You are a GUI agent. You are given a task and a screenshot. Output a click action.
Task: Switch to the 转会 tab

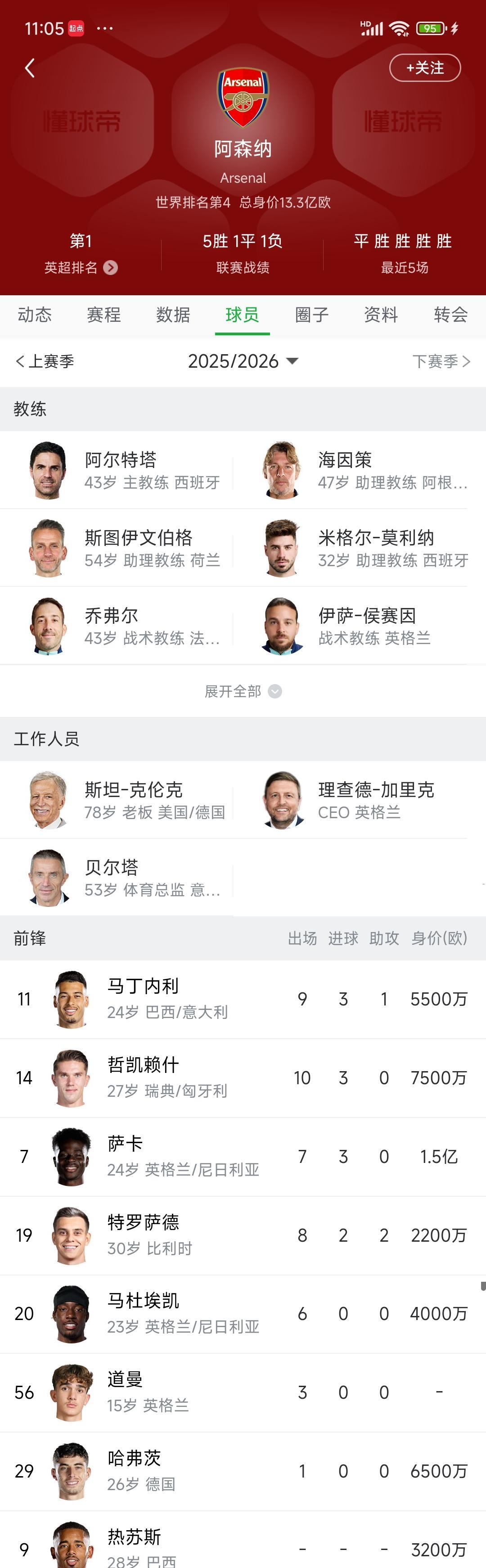[x=451, y=315]
